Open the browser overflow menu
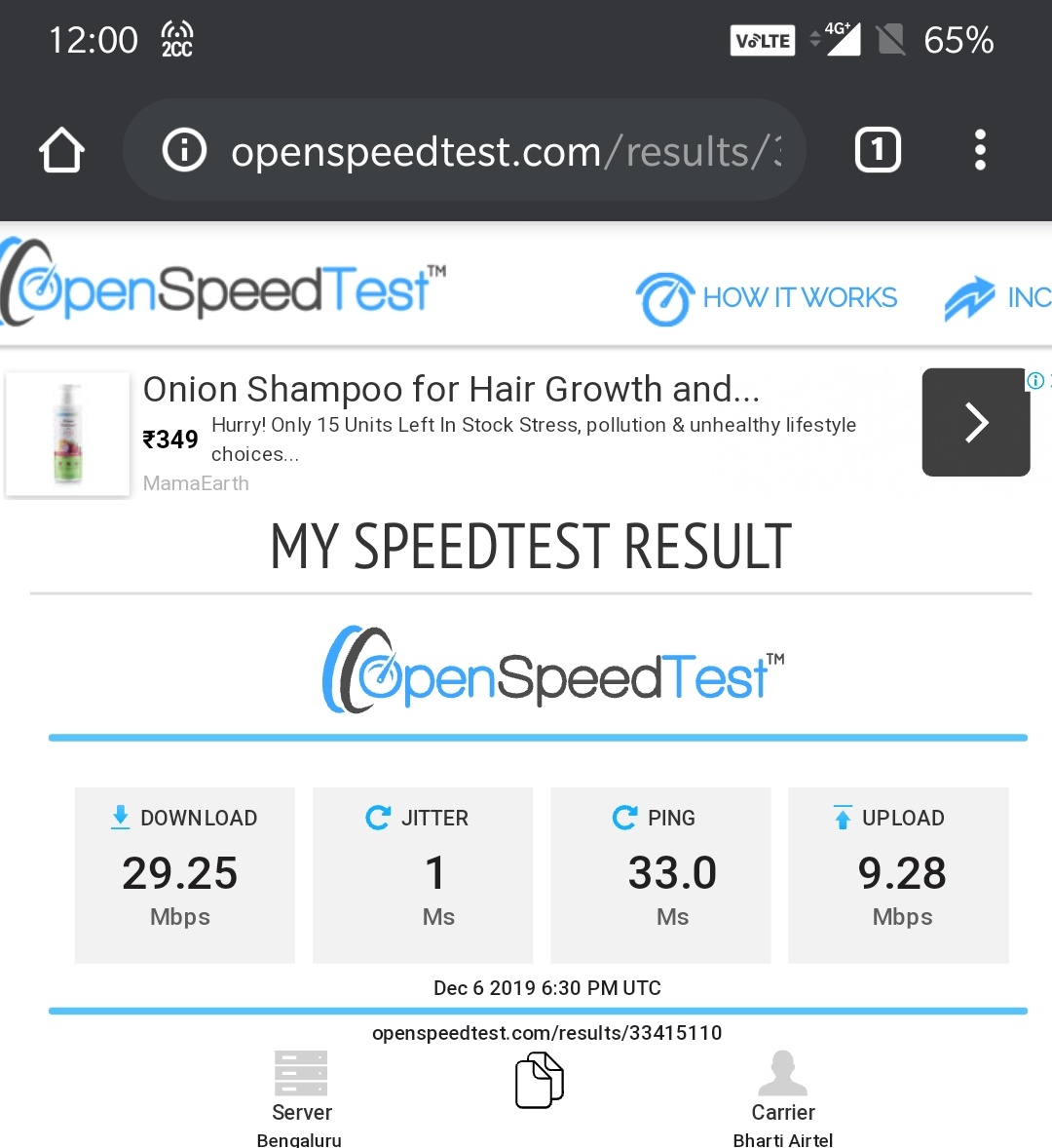This screenshot has height=1148, width=1052. click(x=980, y=151)
